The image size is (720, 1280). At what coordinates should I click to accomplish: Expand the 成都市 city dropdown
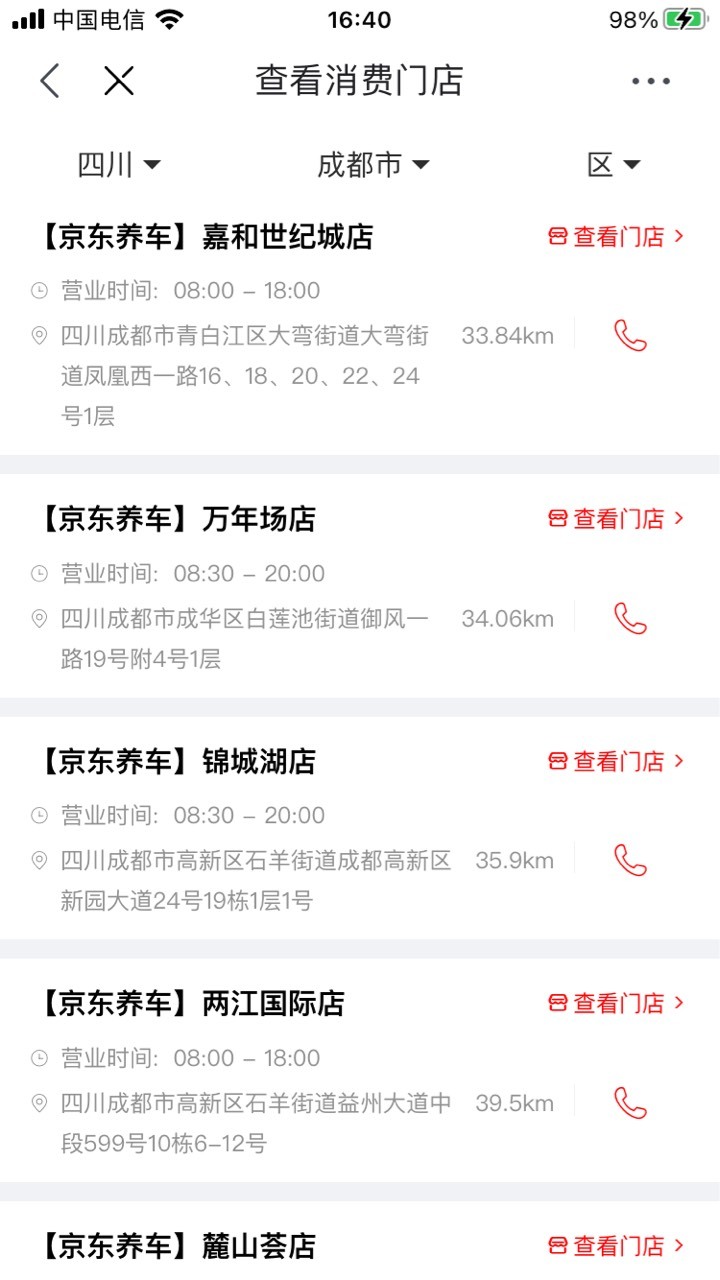(x=373, y=165)
